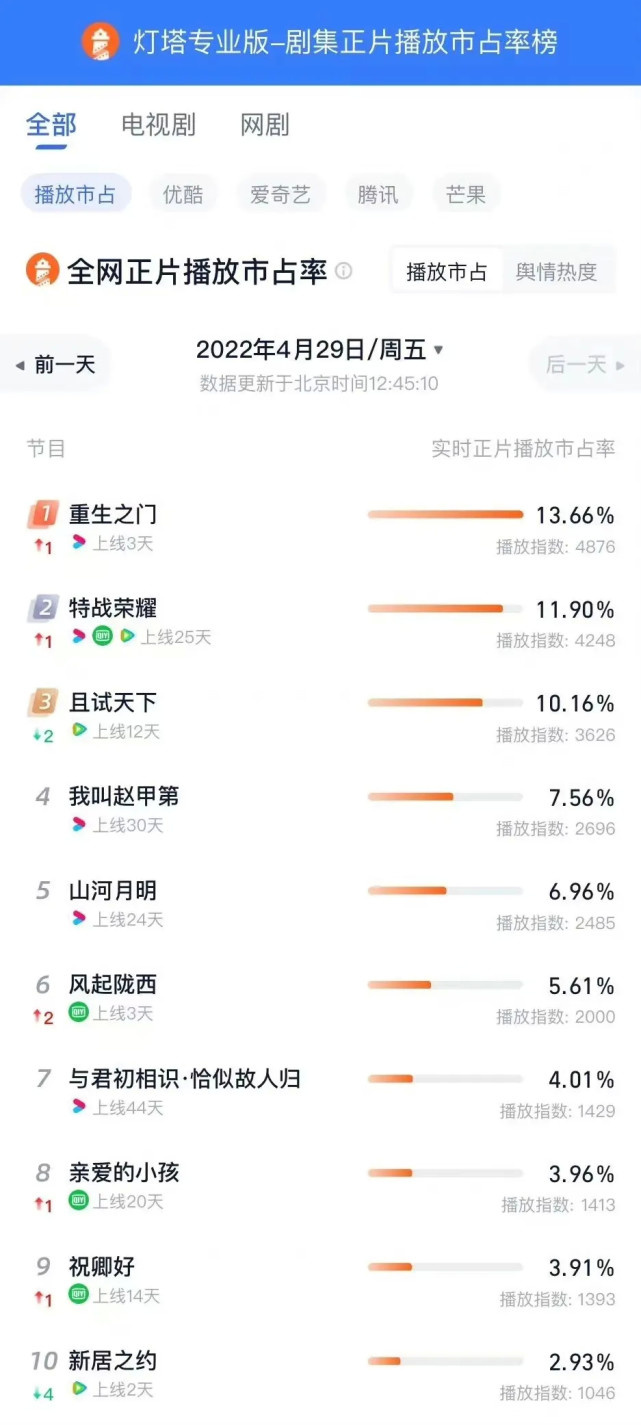Go to 前一天 data

(x=58, y=365)
